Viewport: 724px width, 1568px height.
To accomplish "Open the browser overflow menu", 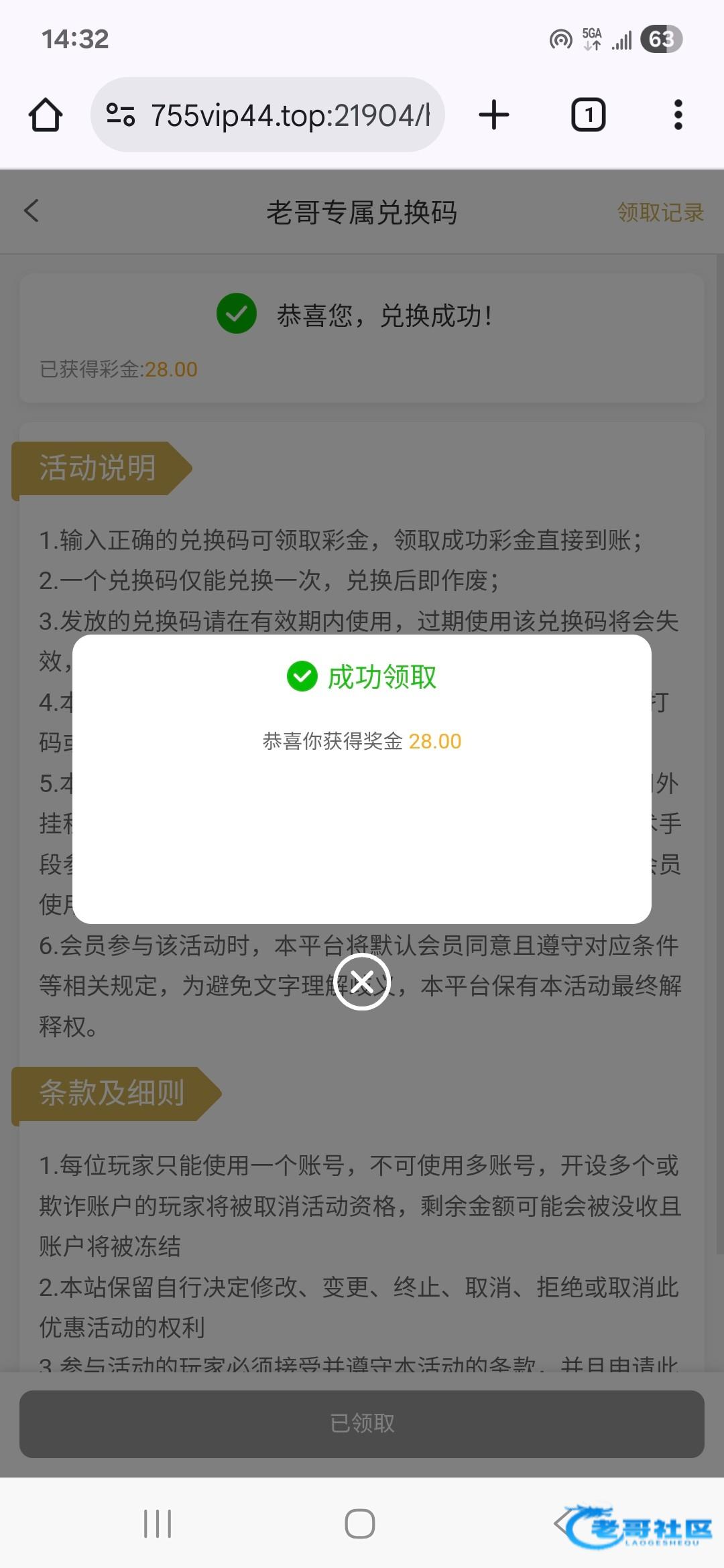I will coord(678,115).
